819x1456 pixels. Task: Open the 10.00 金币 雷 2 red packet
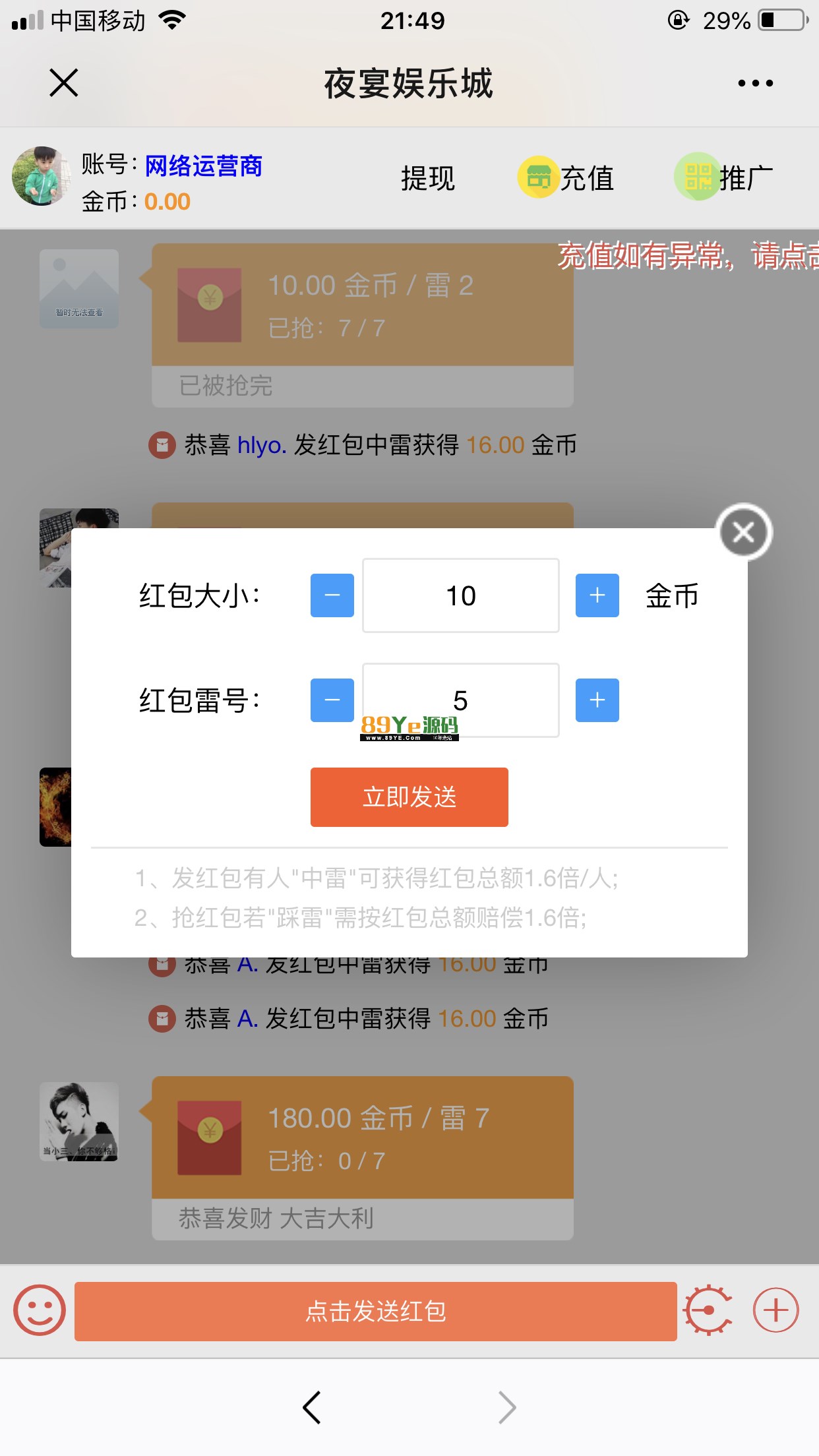coord(362,305)
